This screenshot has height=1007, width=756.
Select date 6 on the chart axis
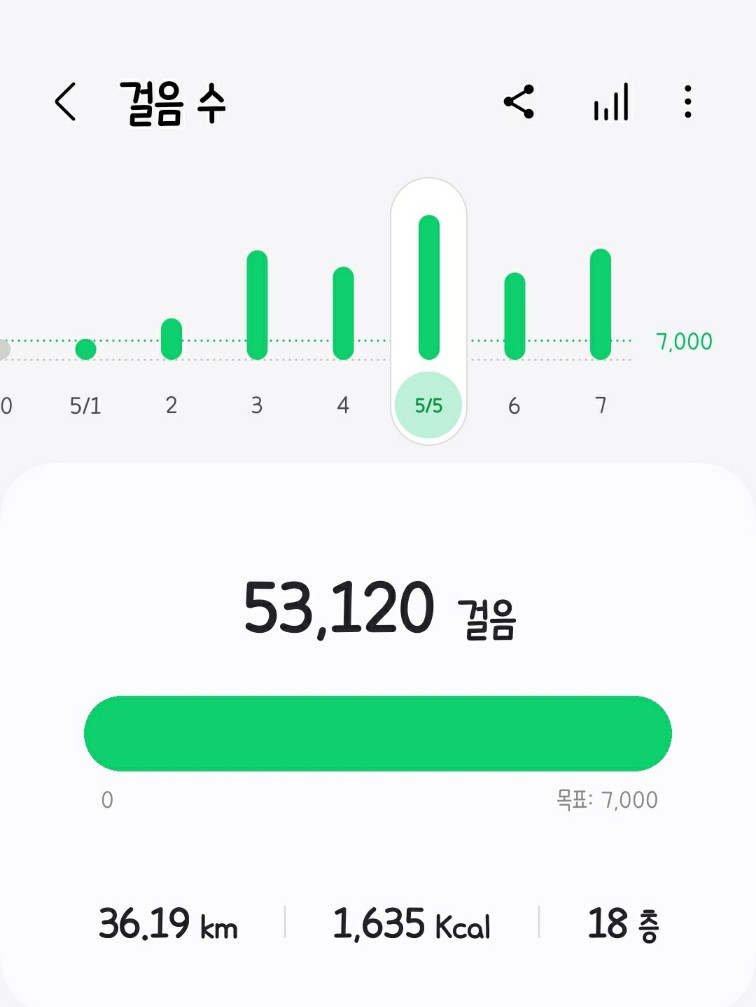513,405
